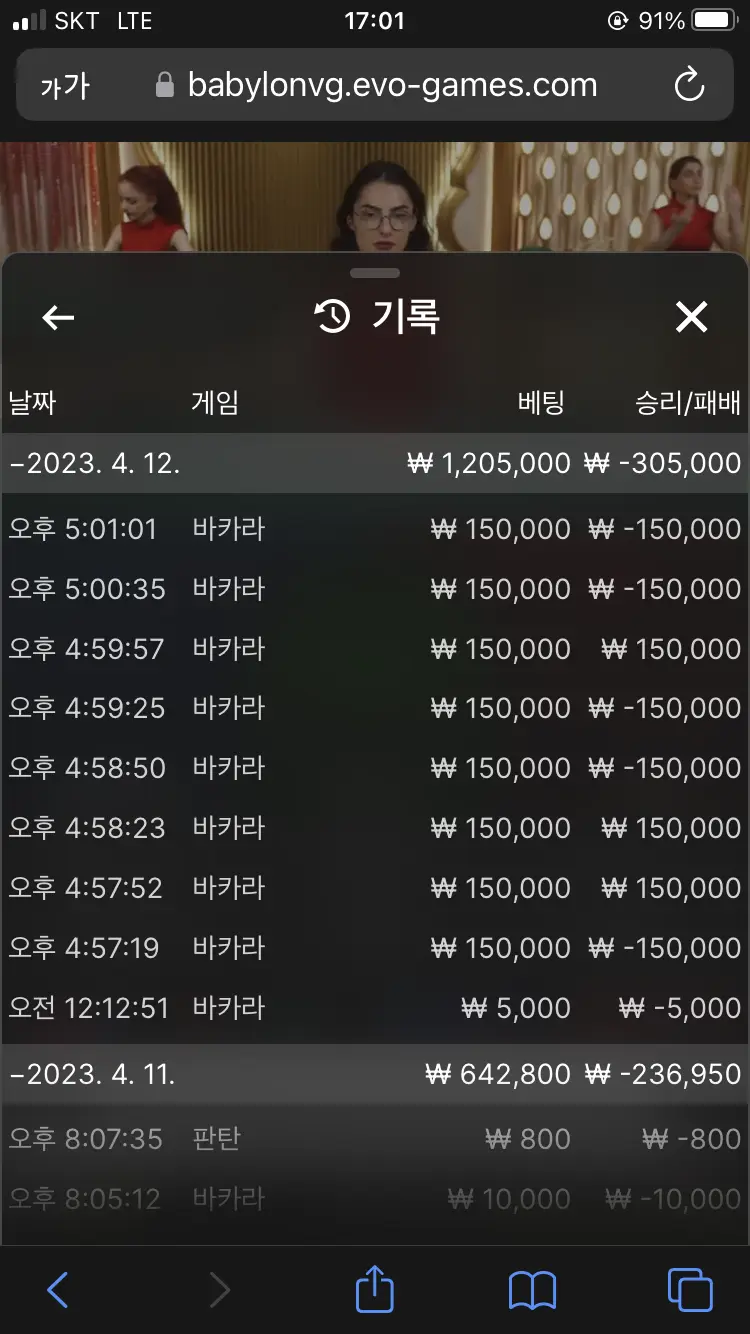Close the 기록 history panel
This screenshot has height=1334, width=750.
[691, 318]
